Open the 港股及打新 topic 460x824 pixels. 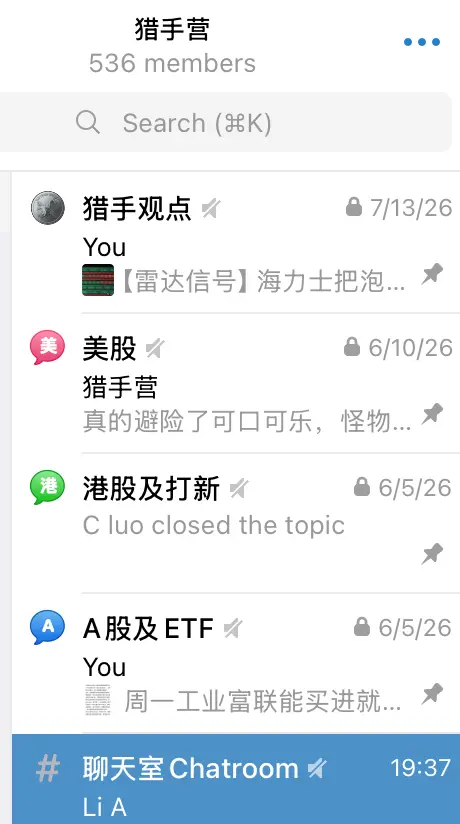(236, 523)
